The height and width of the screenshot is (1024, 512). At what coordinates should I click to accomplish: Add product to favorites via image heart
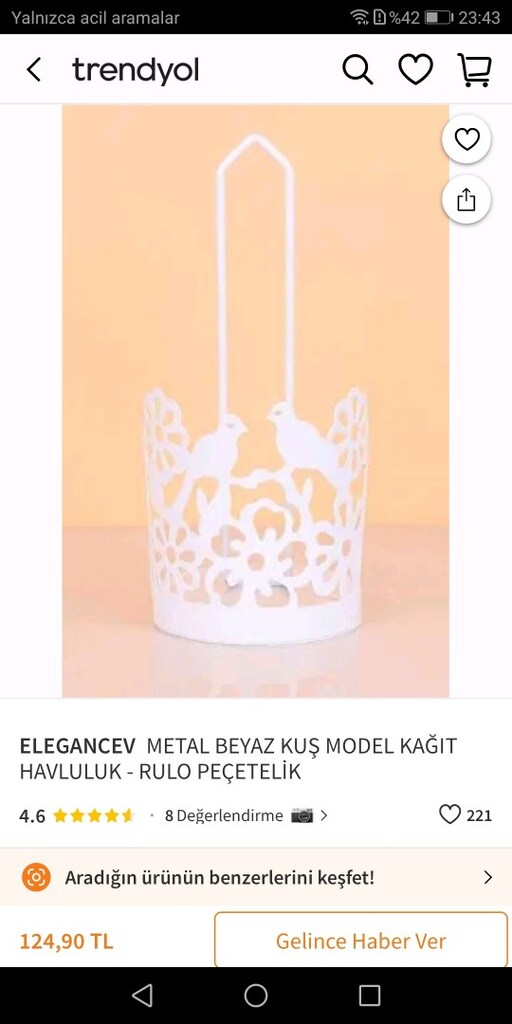pos(466,139)
